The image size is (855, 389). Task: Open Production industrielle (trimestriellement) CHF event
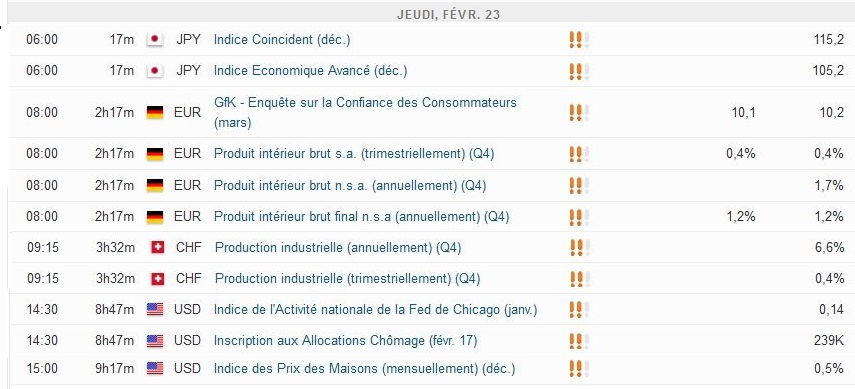pyautogui.click(x=347, y=279)
